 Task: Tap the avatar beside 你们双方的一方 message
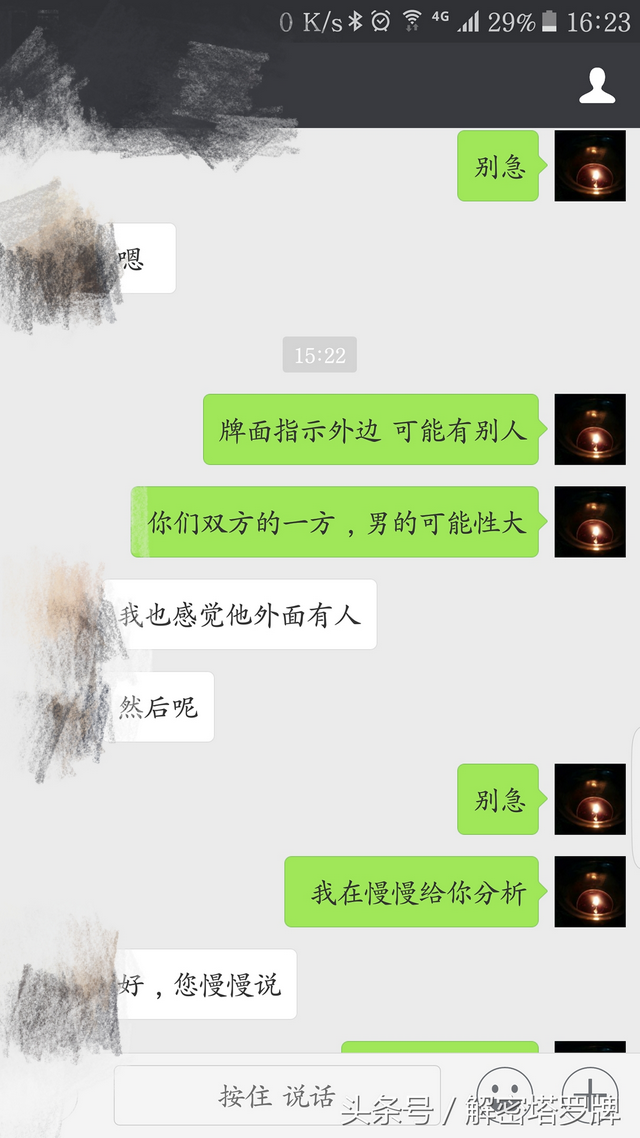pos(590,521)
